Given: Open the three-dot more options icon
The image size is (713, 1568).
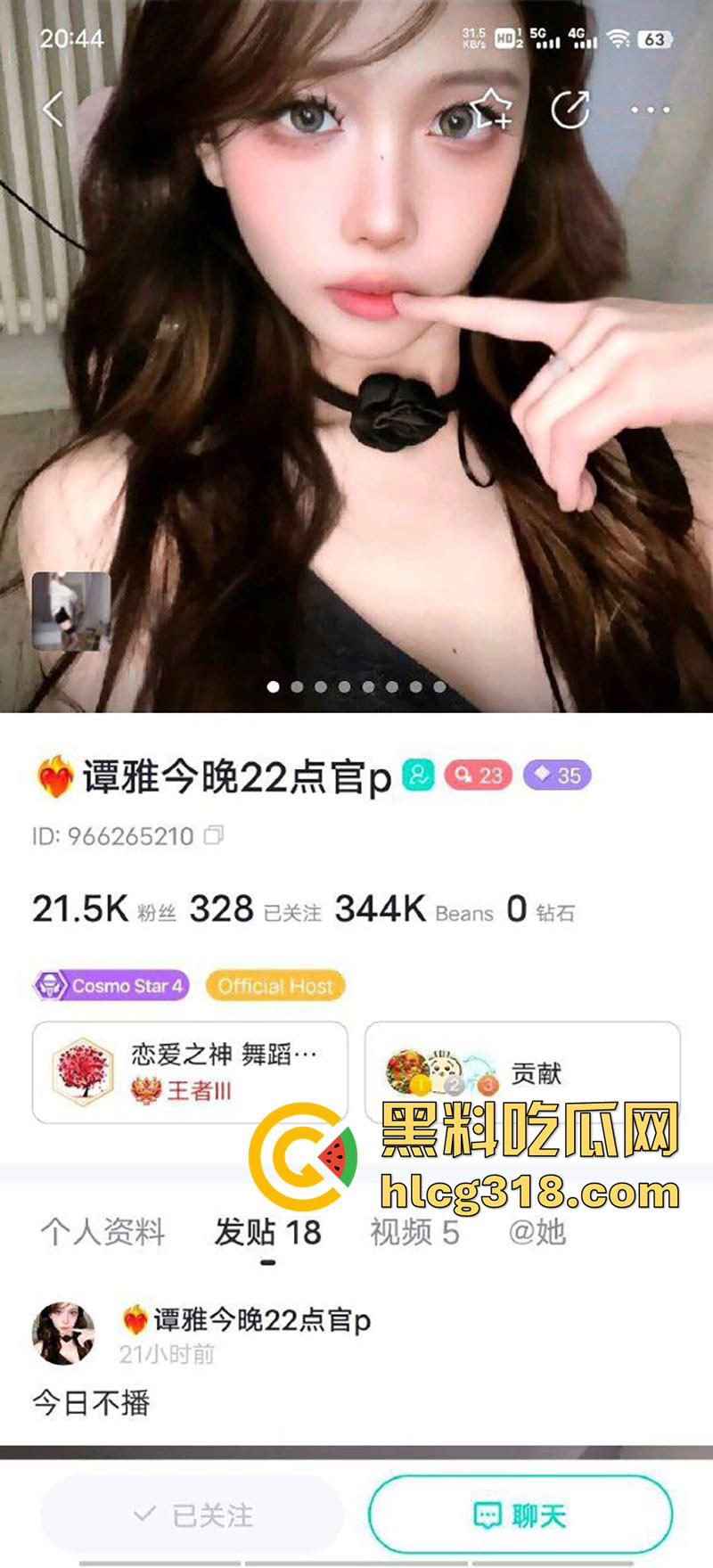Looking at the screenshot, I should pyautogui.click(x=647, y=110).
